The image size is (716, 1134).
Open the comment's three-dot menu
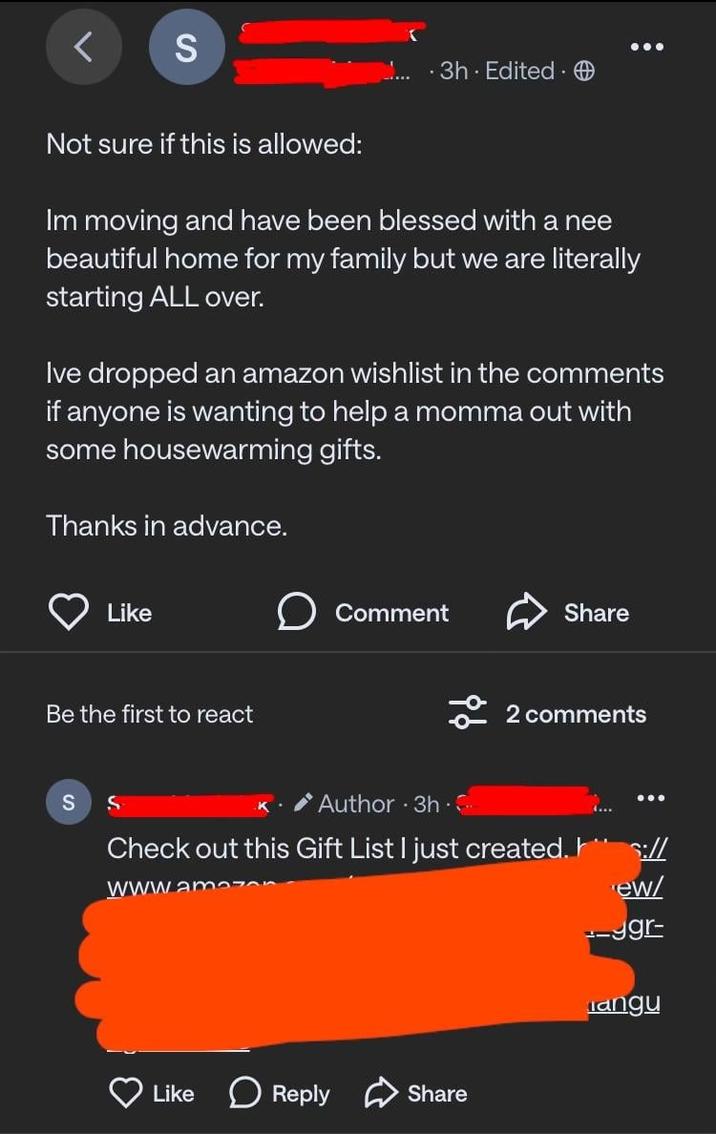(650, 798)
